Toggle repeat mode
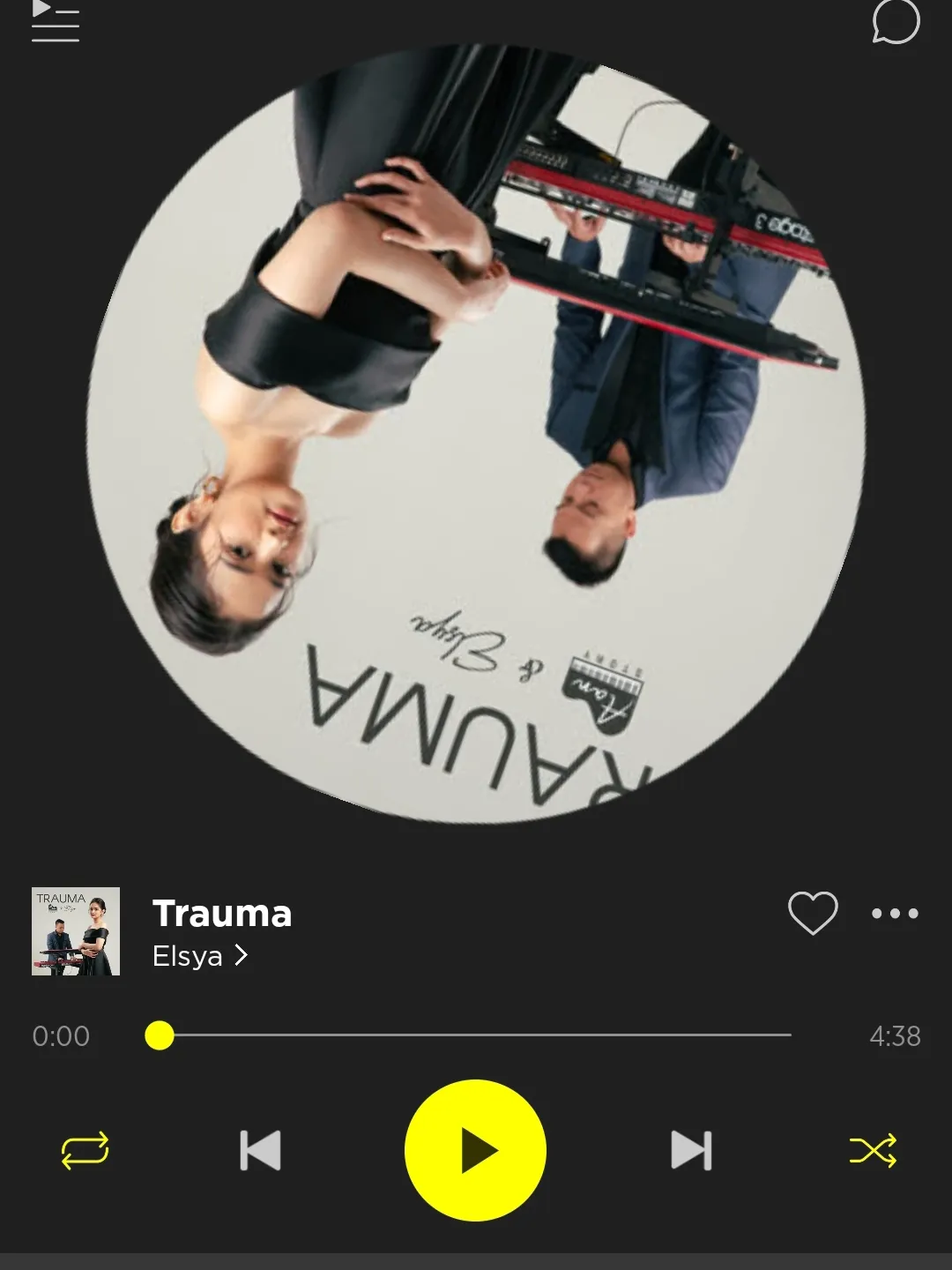Screen dimensions: 952x1270 click(x=85, y=1151)
